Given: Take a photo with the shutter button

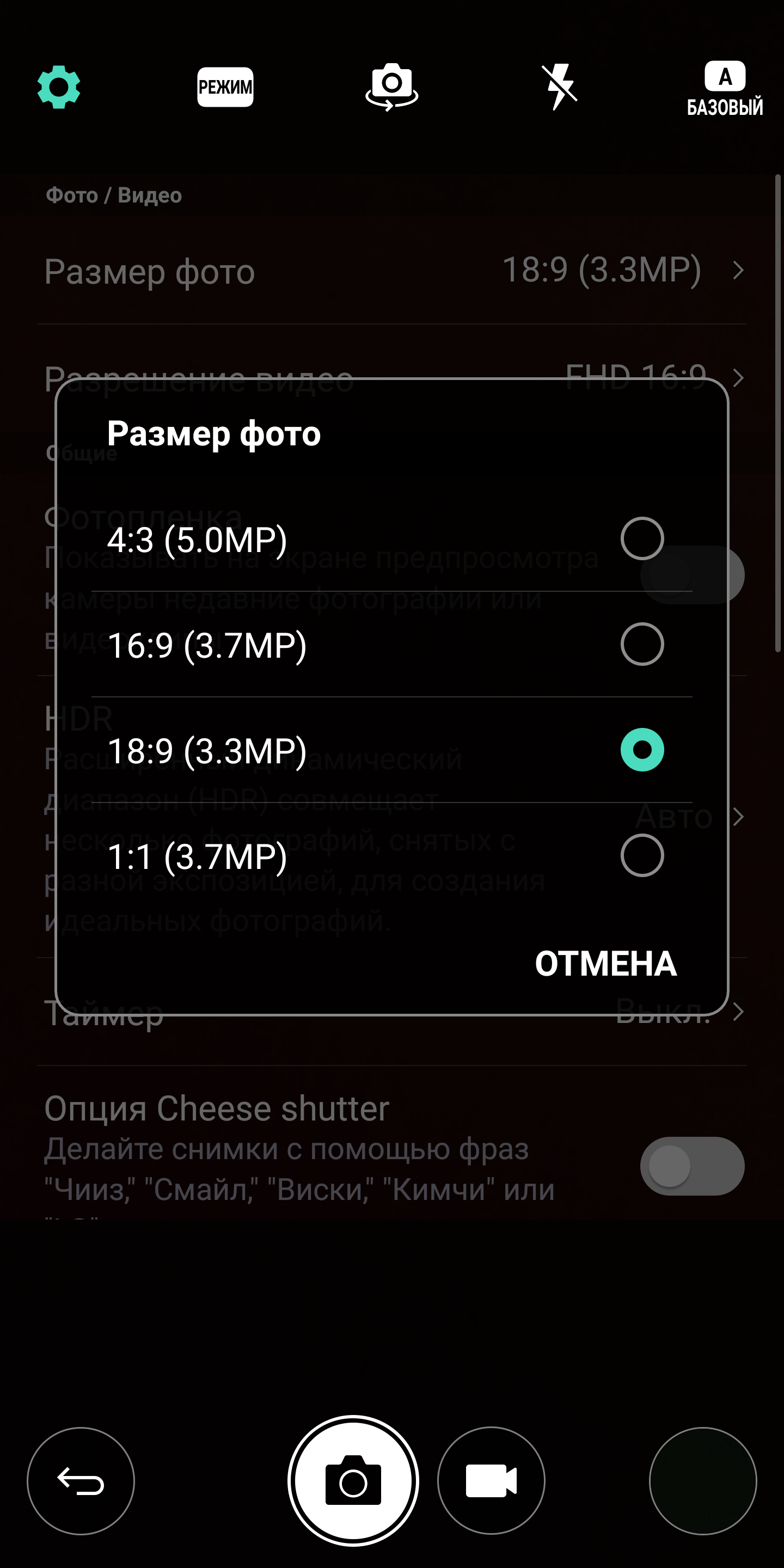Looking at the screenshot, I should pos(353,1481).
